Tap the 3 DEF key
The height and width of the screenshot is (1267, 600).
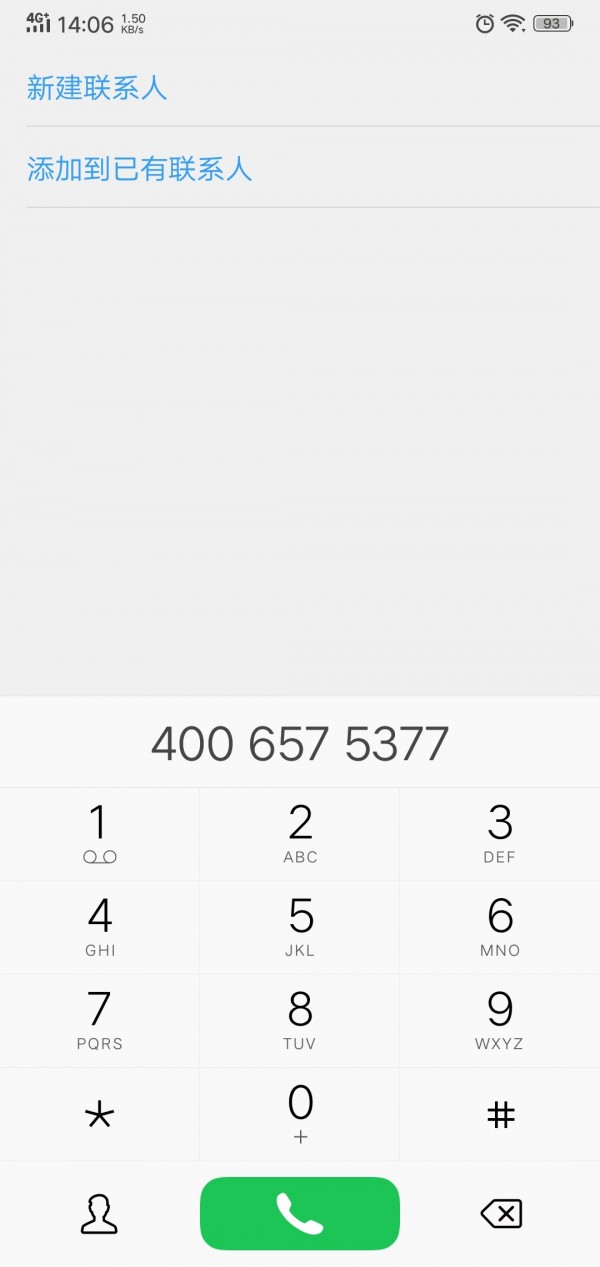coord(500,834)
